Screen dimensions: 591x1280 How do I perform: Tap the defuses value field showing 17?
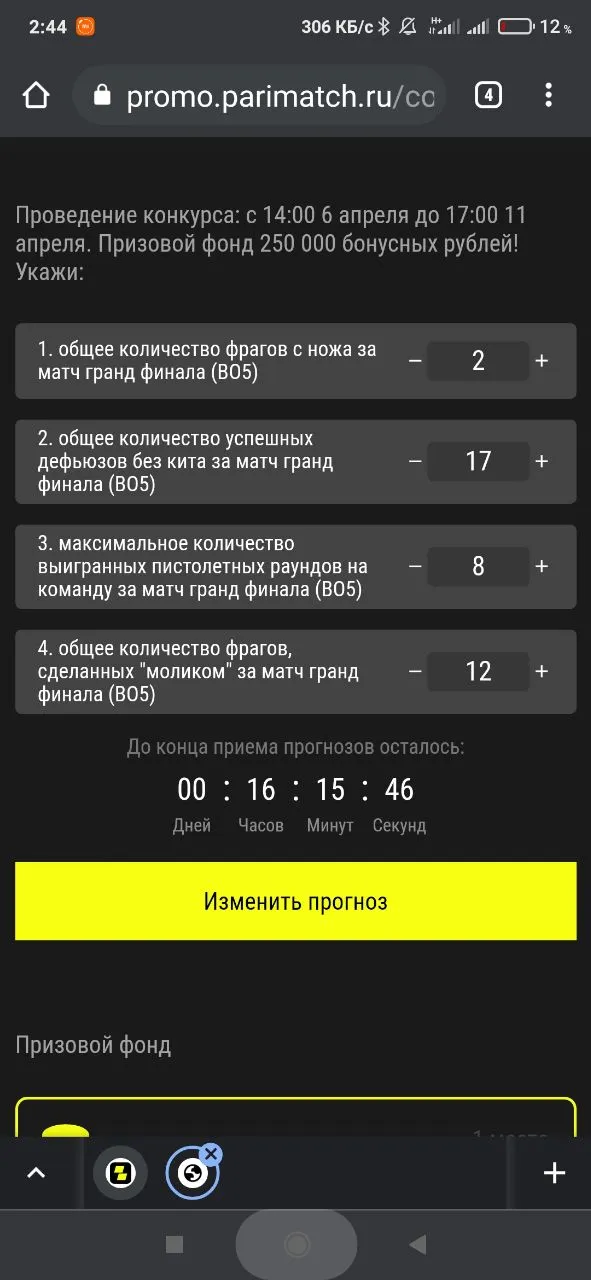click(x=478, y=461)
